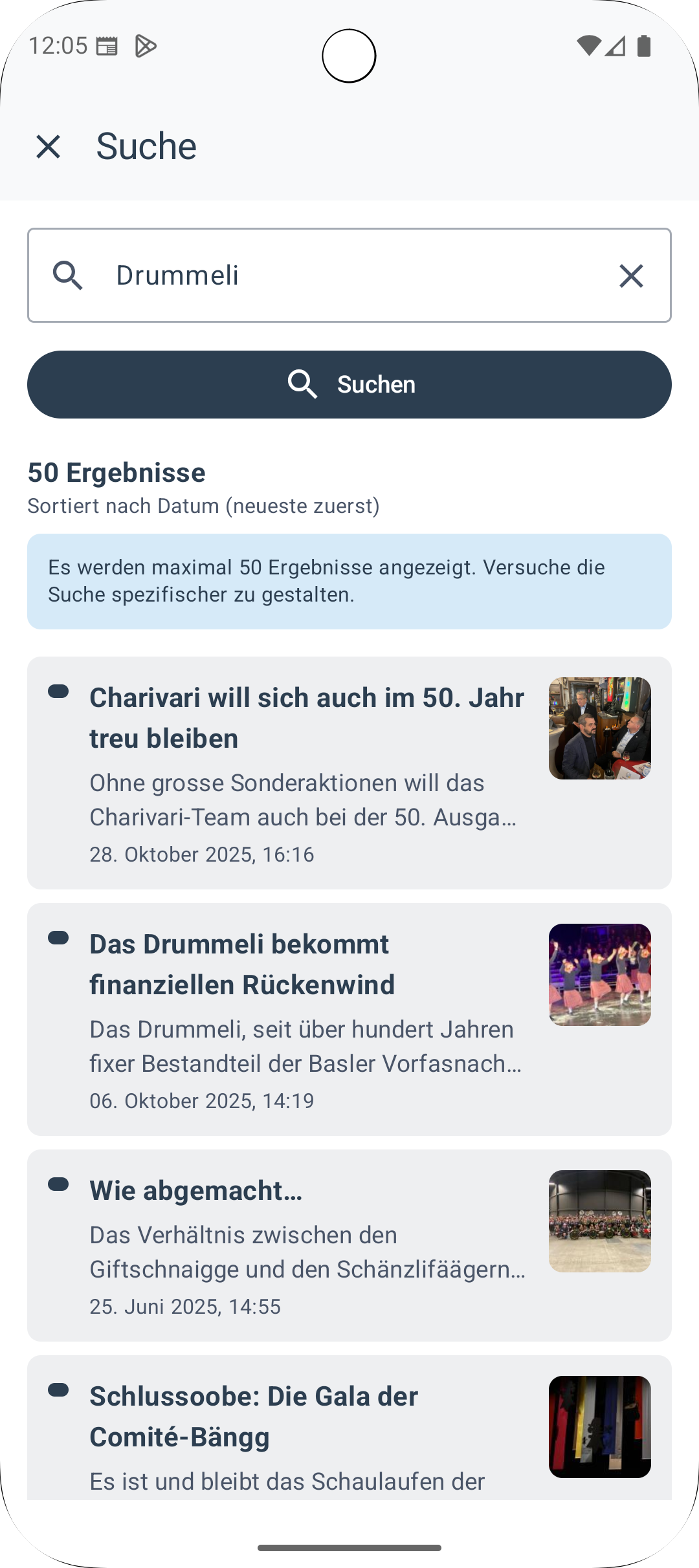Tap the Suchen button
Screen dimensions: 699x1568
[349, 384]
